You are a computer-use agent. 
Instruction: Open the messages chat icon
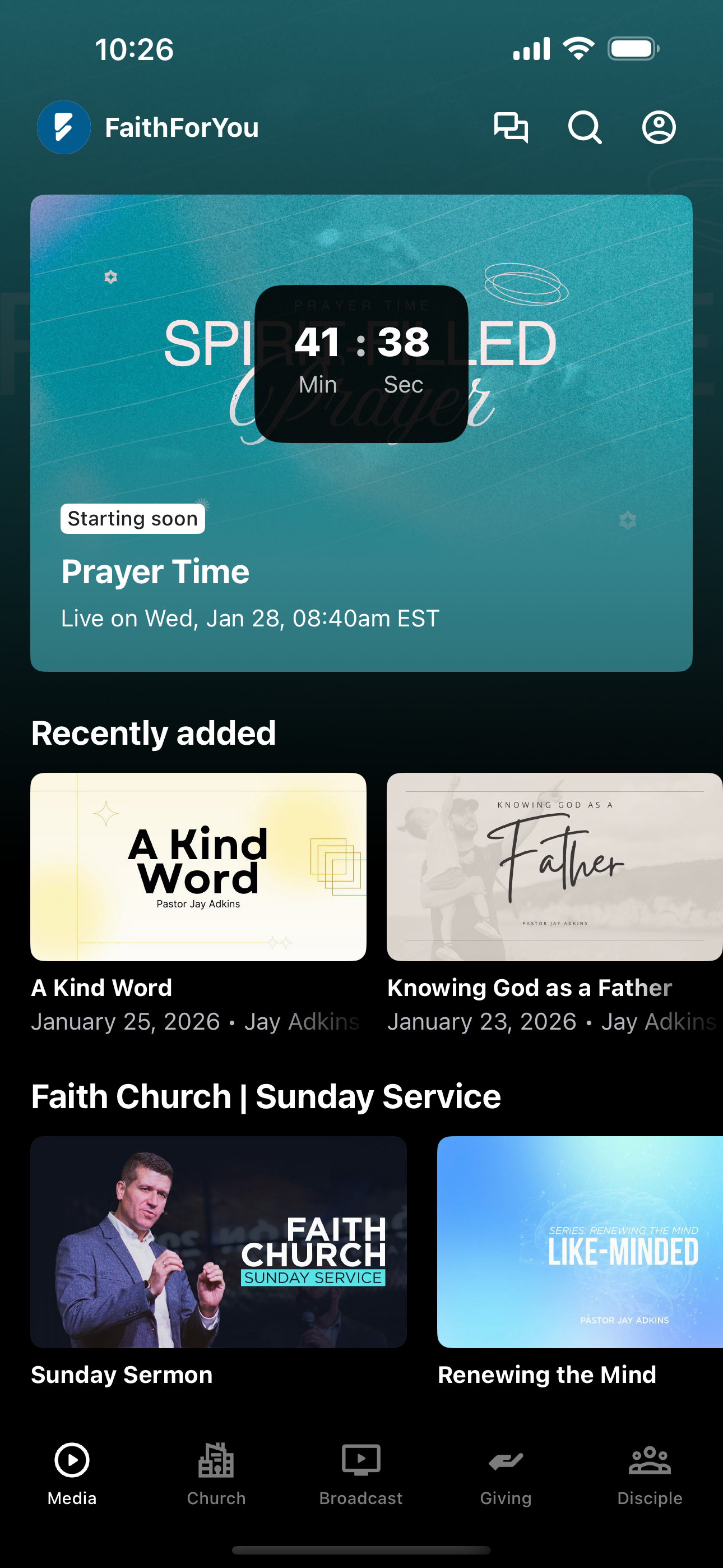click(510, 127)
